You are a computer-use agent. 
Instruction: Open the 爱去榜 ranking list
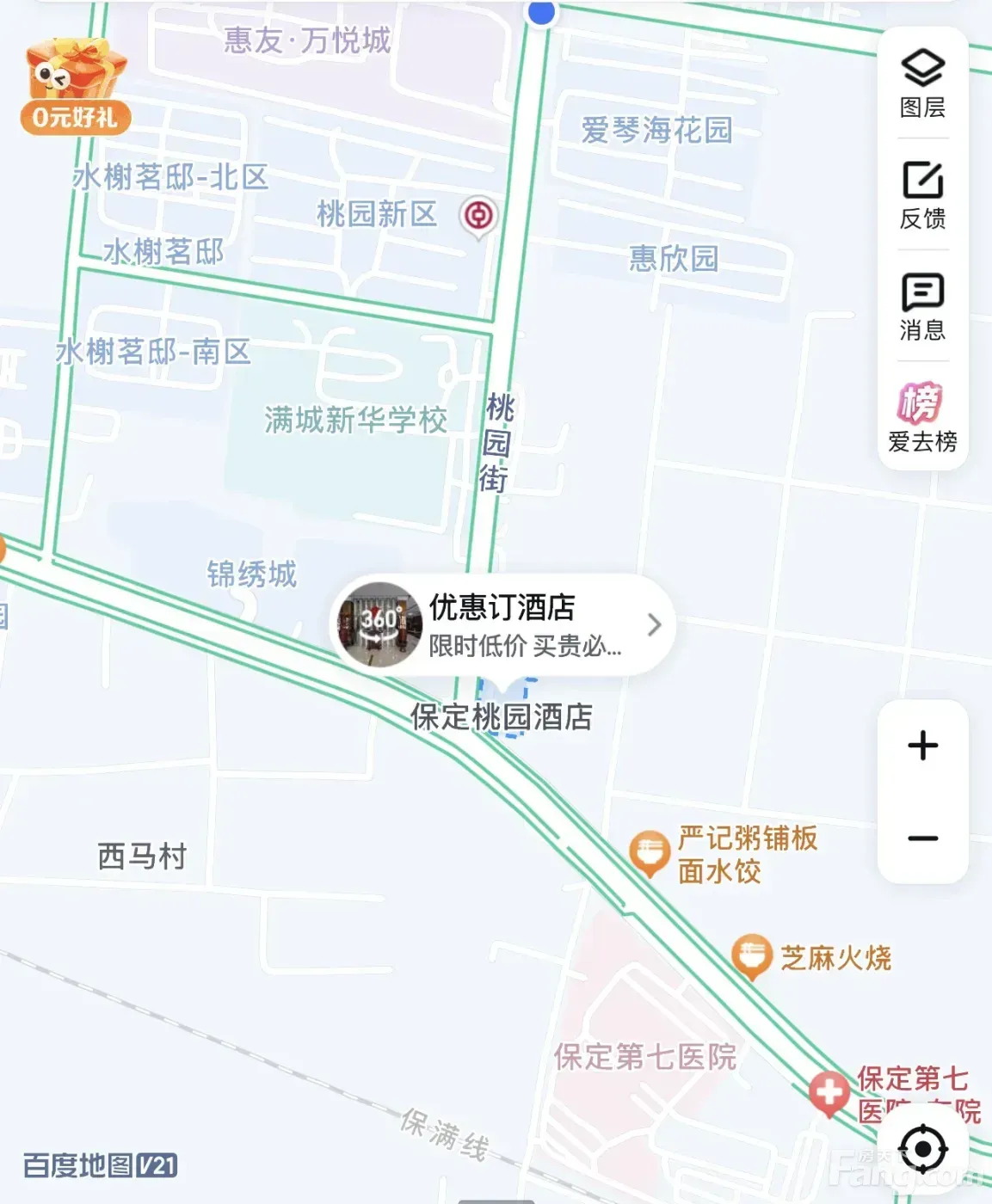(x=922, y=417)
